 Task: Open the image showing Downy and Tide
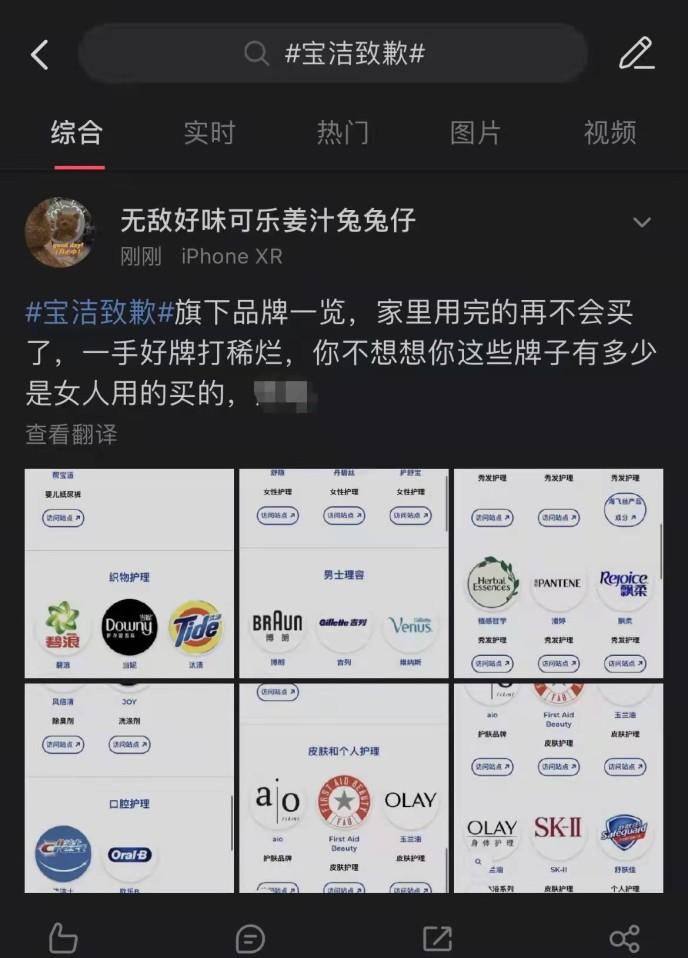tap(129, 573)
